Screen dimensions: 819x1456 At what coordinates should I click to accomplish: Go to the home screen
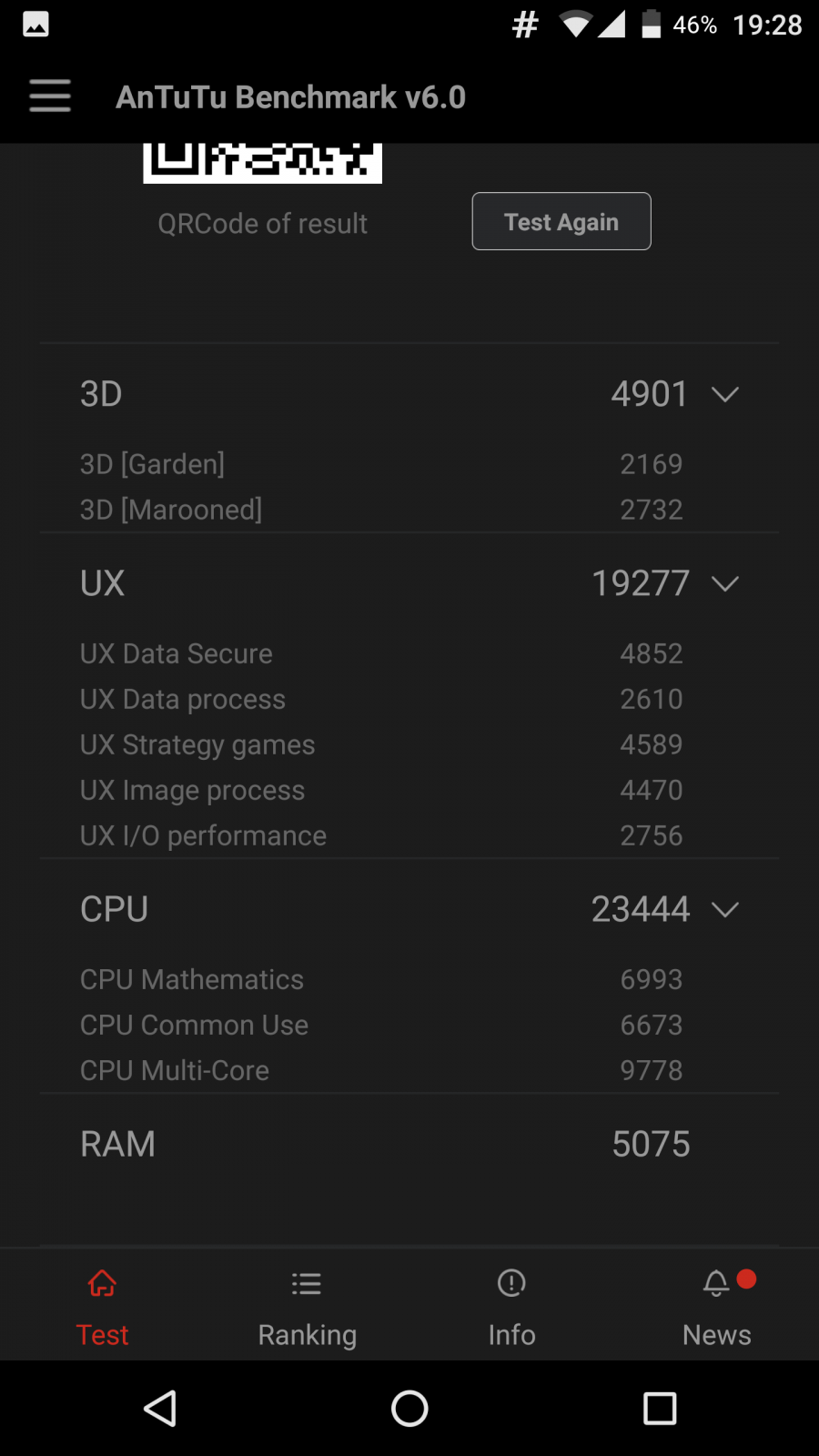[409, 1409]
